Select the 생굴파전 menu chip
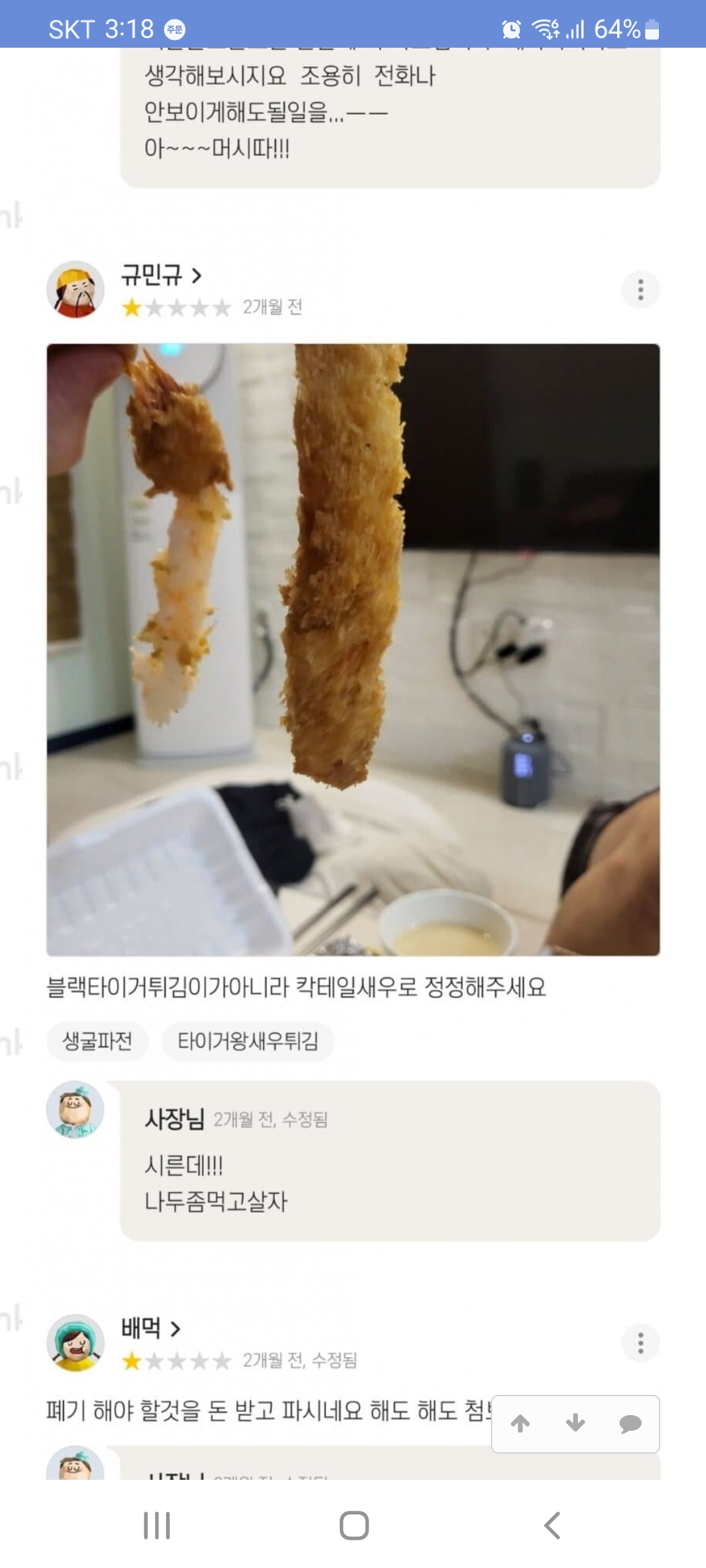 click(97, 1041)
